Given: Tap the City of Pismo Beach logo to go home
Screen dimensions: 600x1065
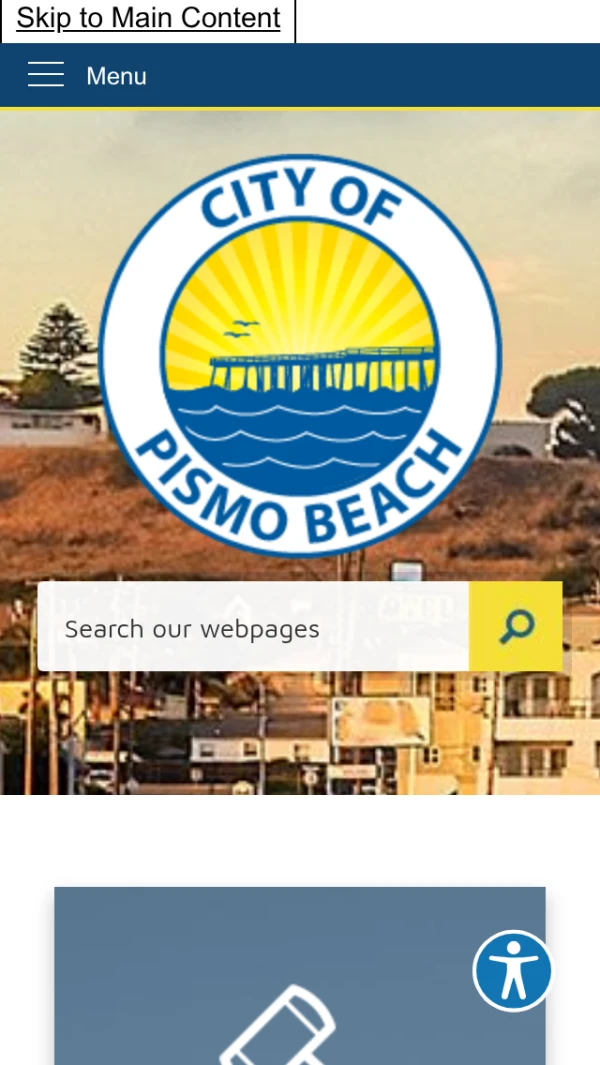Looking at the screenshot, I should click(x=300, y=356).
